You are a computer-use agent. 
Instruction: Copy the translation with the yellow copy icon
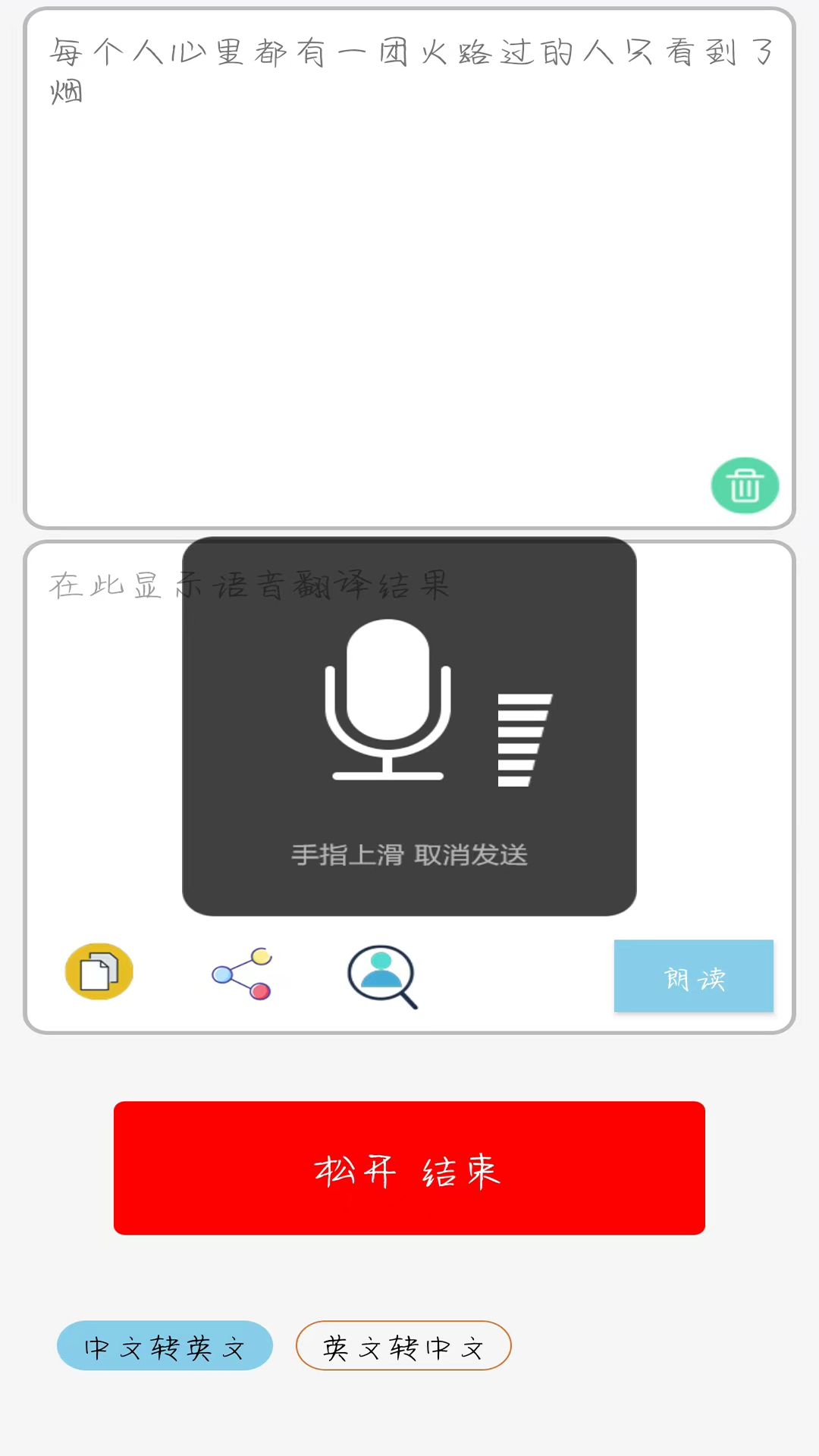99,973
